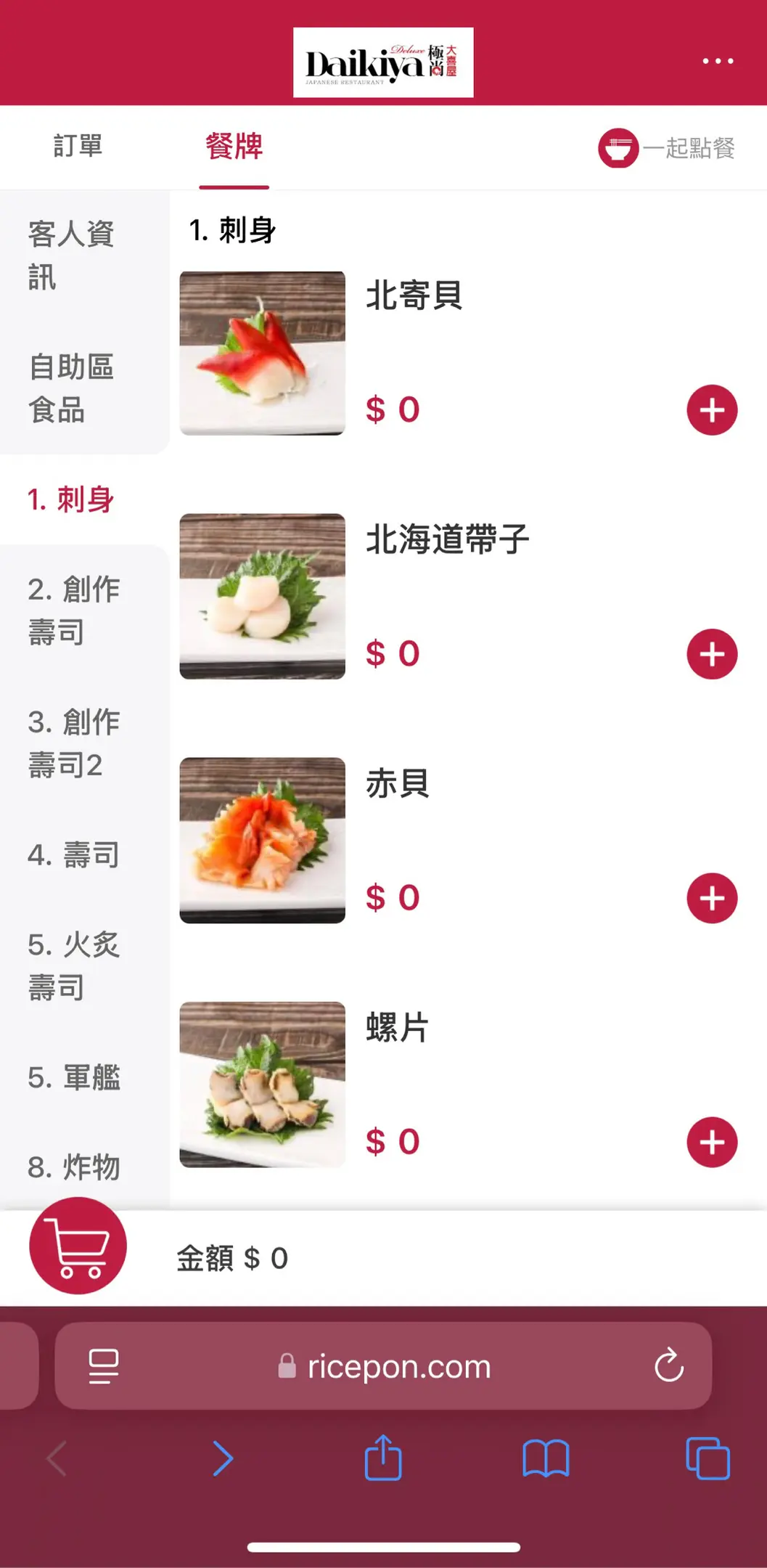Select the 自助區食品 category
Screen dimensions: 767x1568
pos(71,388)
